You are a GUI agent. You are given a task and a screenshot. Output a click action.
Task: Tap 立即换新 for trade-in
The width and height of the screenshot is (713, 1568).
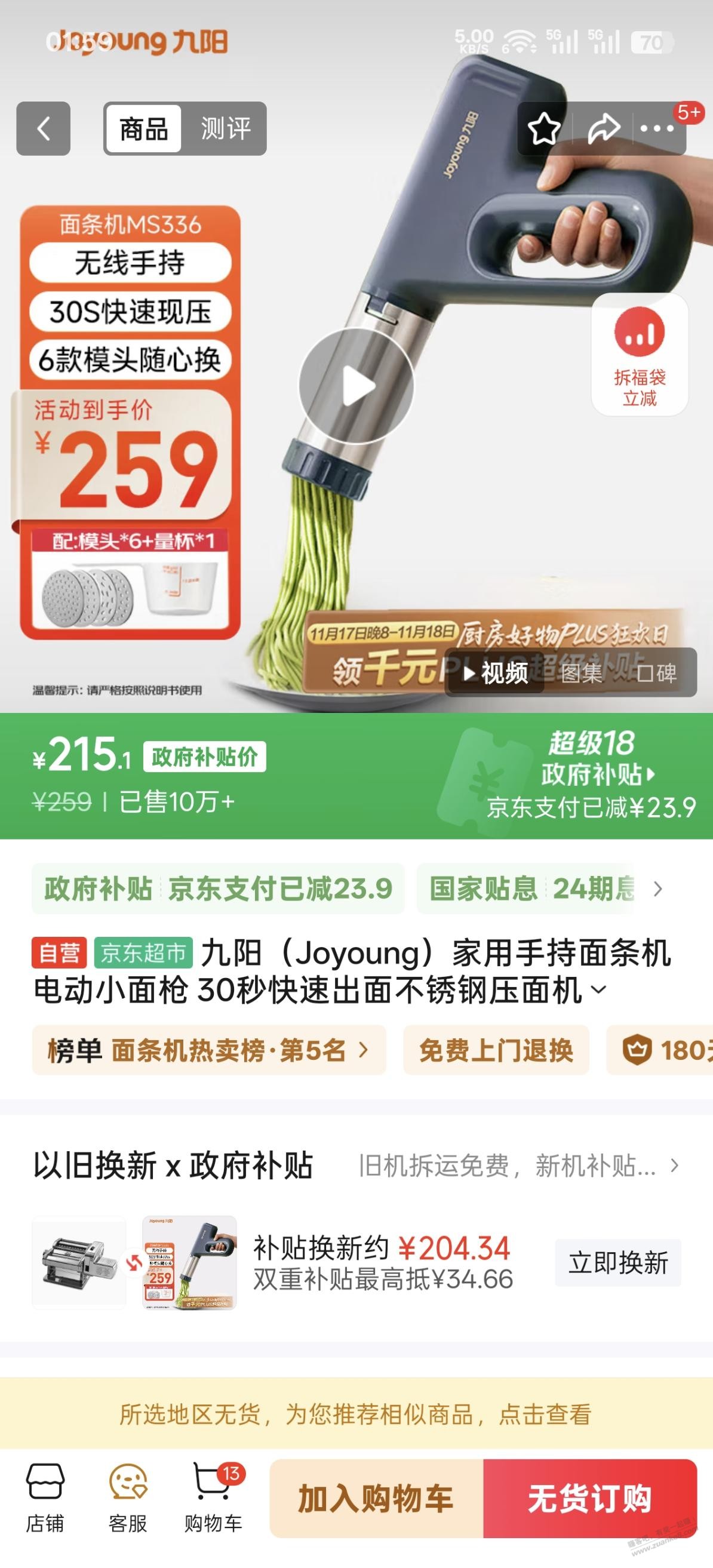[x=618, y=1263]
